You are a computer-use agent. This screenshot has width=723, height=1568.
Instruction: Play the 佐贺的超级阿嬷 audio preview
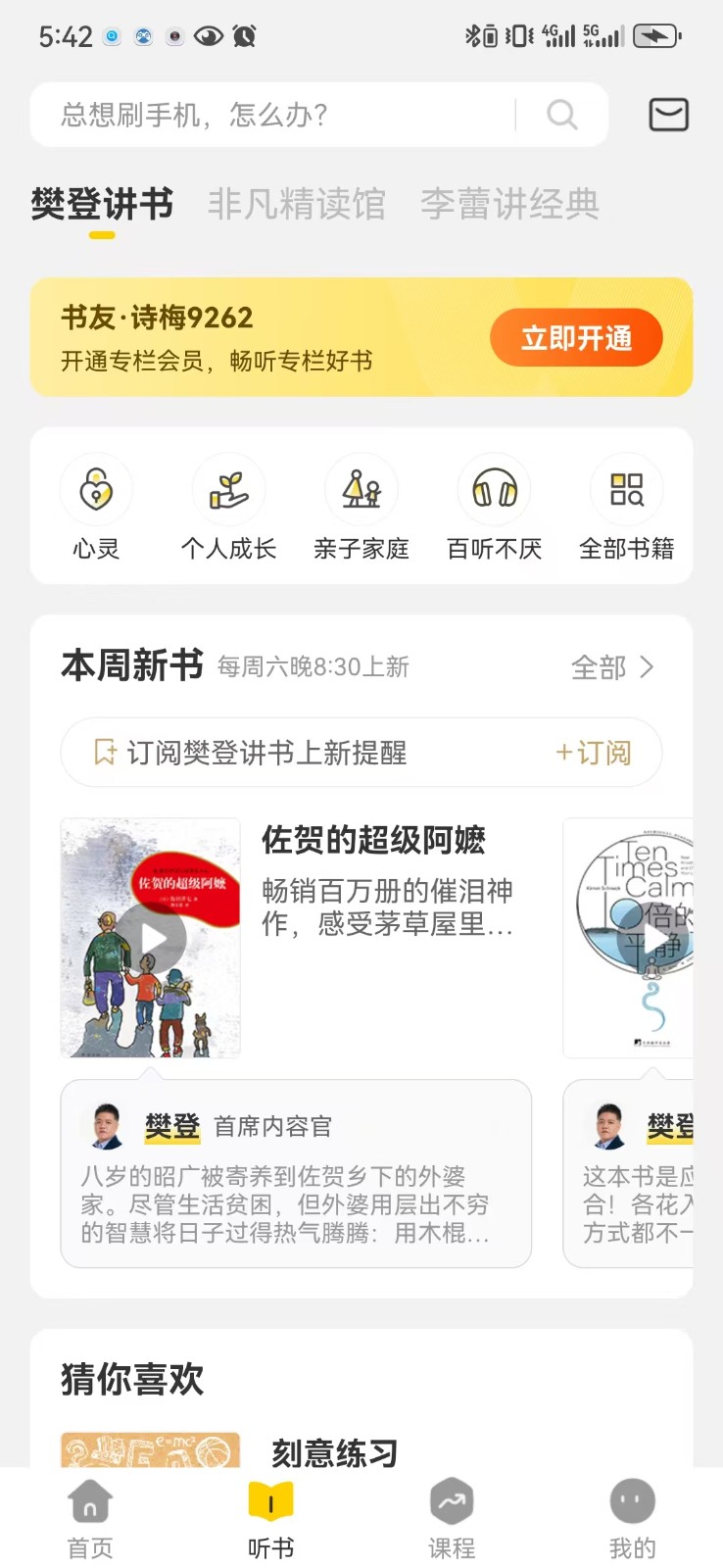tap(149, 938)
